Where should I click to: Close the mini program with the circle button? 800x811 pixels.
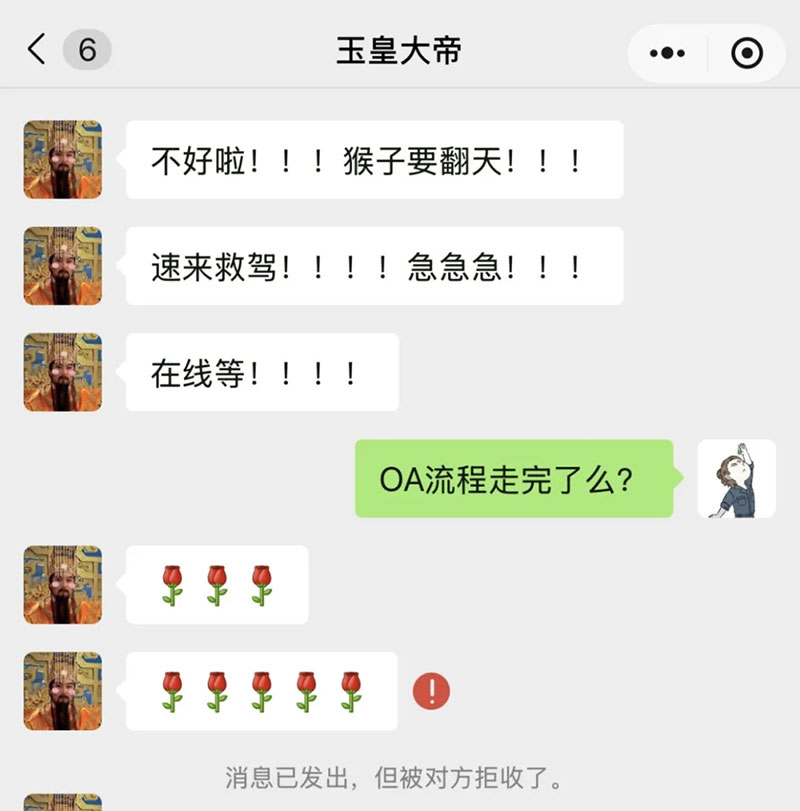pyautogui.click(x=746, y=53)
